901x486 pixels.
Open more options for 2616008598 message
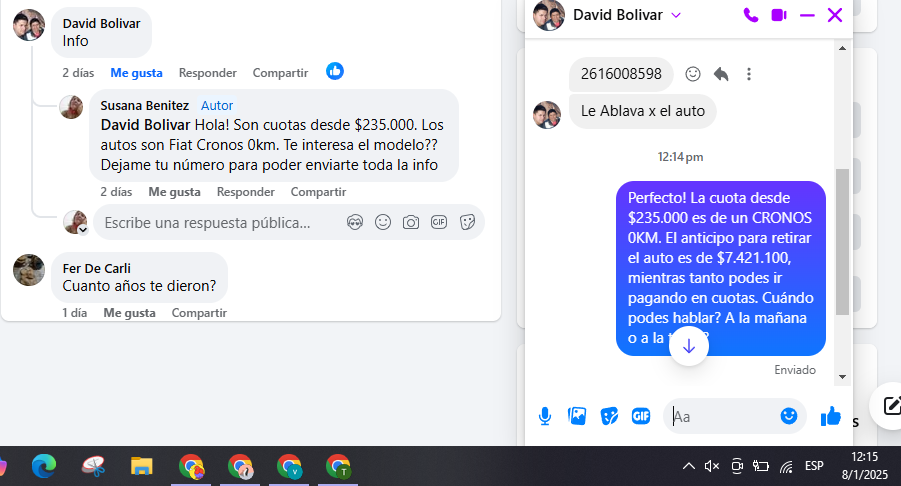click(749, 74)
